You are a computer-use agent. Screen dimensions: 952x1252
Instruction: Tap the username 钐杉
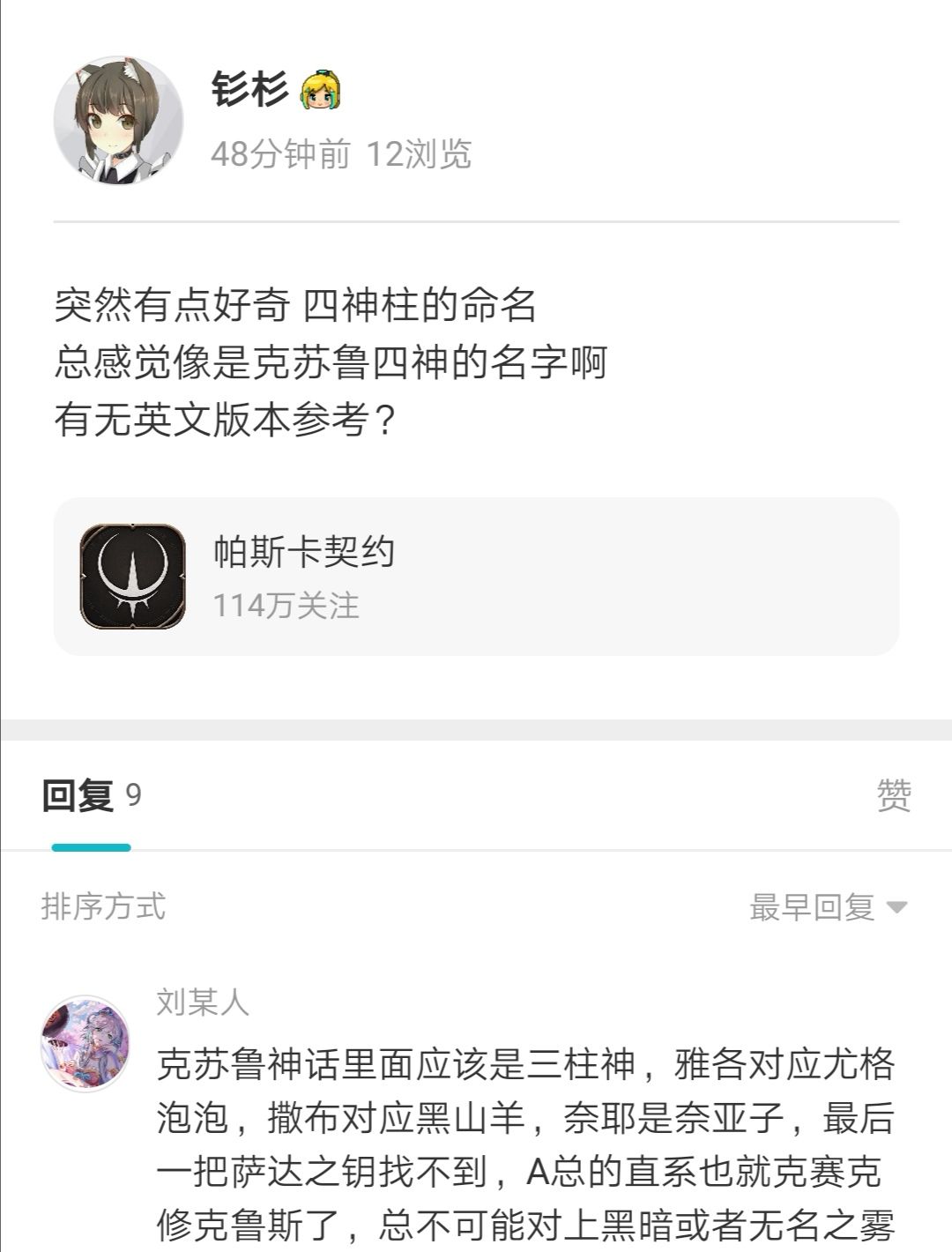[249, 88]
